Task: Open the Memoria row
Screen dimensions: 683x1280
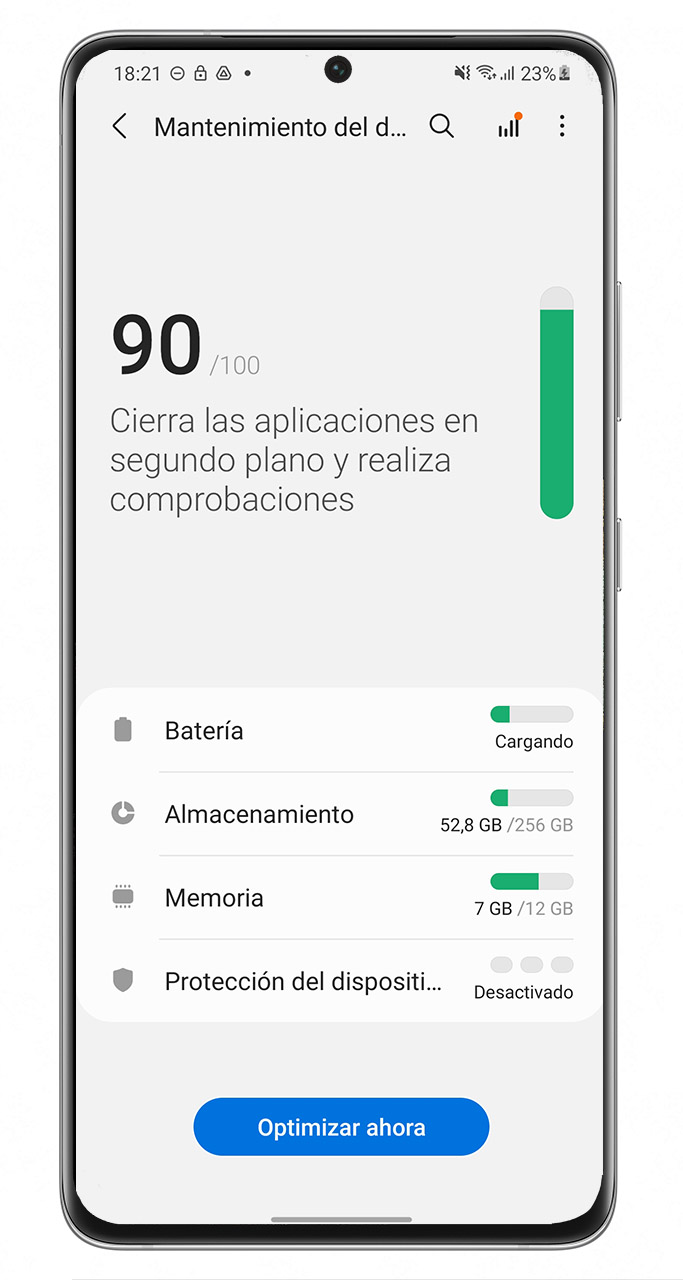Action: (x=341, y=897)
